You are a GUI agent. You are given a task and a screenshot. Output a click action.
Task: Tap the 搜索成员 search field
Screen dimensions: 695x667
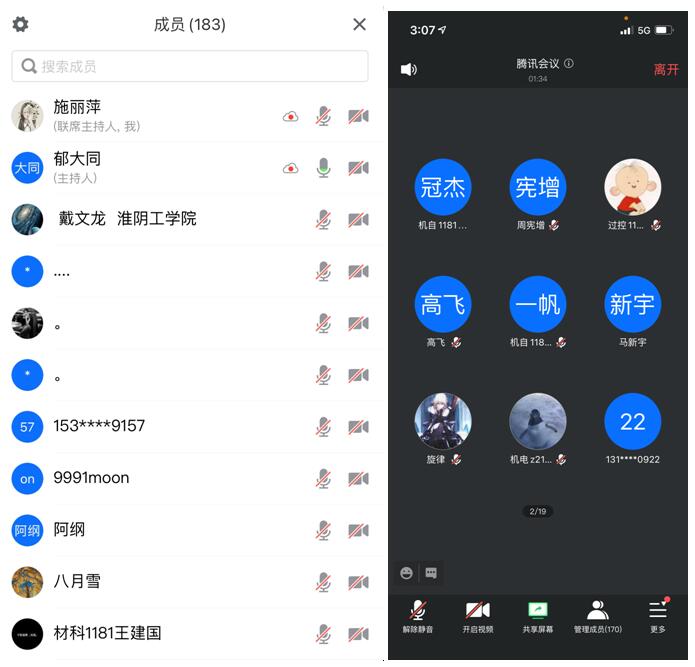[190, 67]
